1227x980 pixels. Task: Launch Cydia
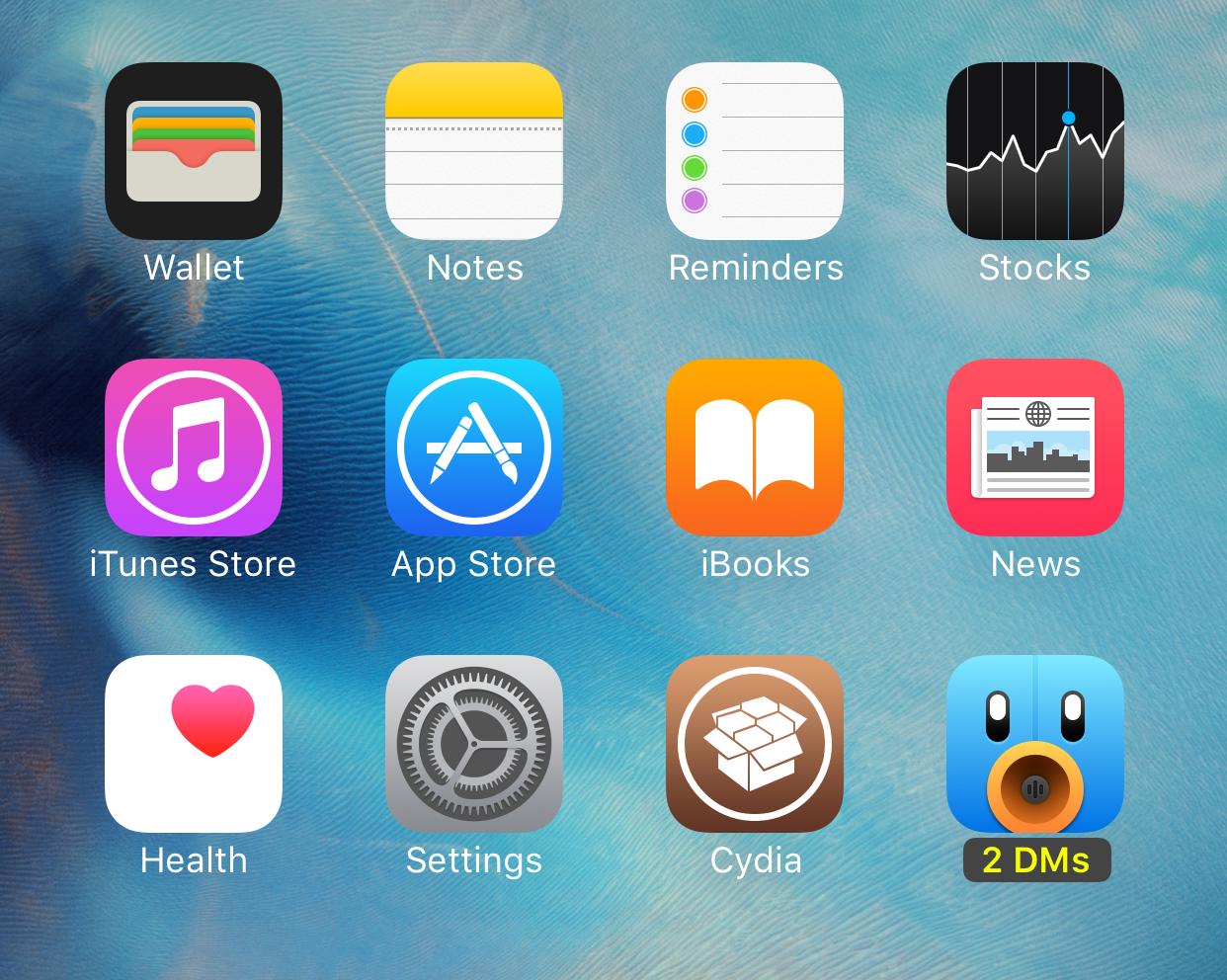(755, 744)
